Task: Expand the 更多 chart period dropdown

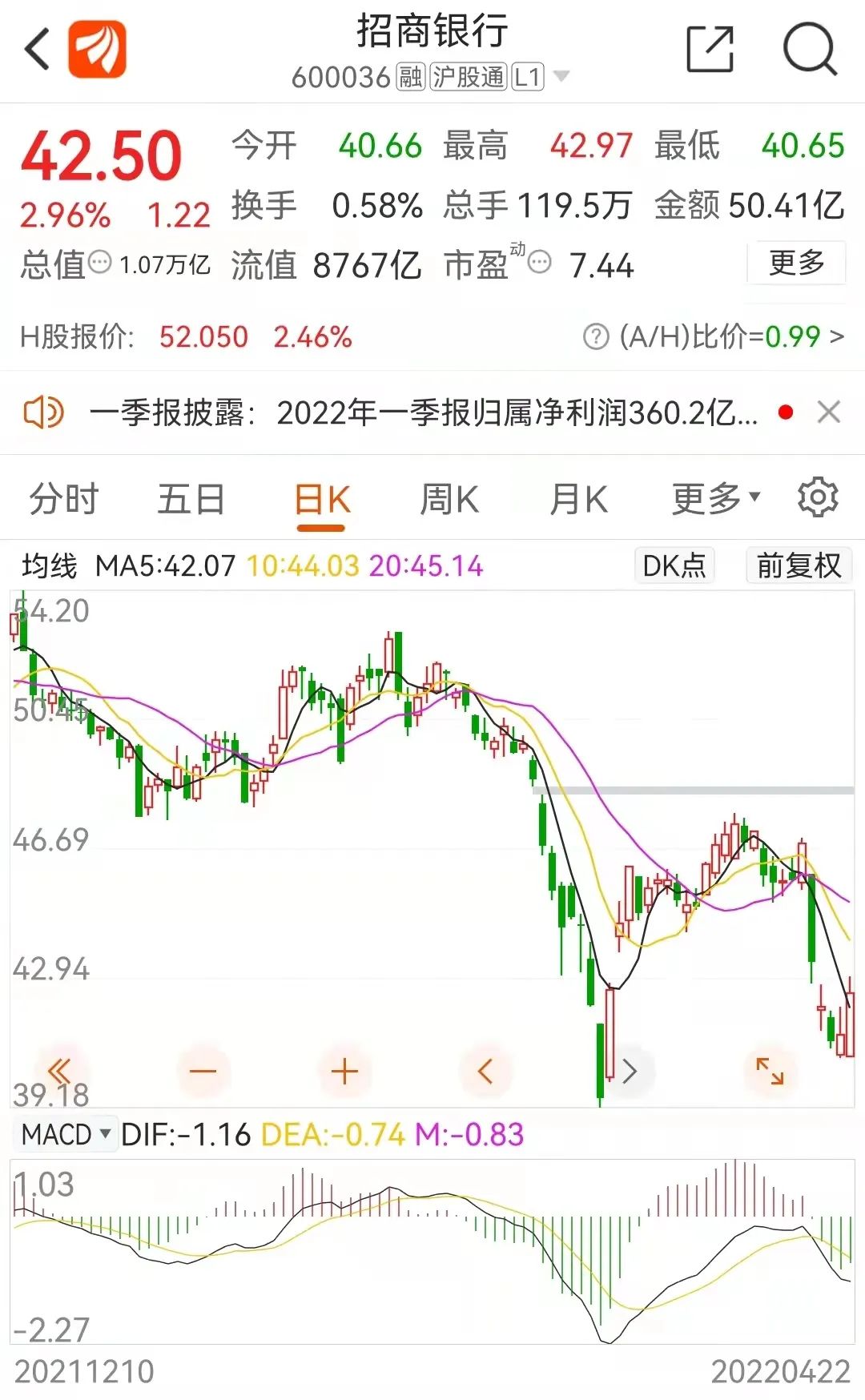Action: pos(715,500)
